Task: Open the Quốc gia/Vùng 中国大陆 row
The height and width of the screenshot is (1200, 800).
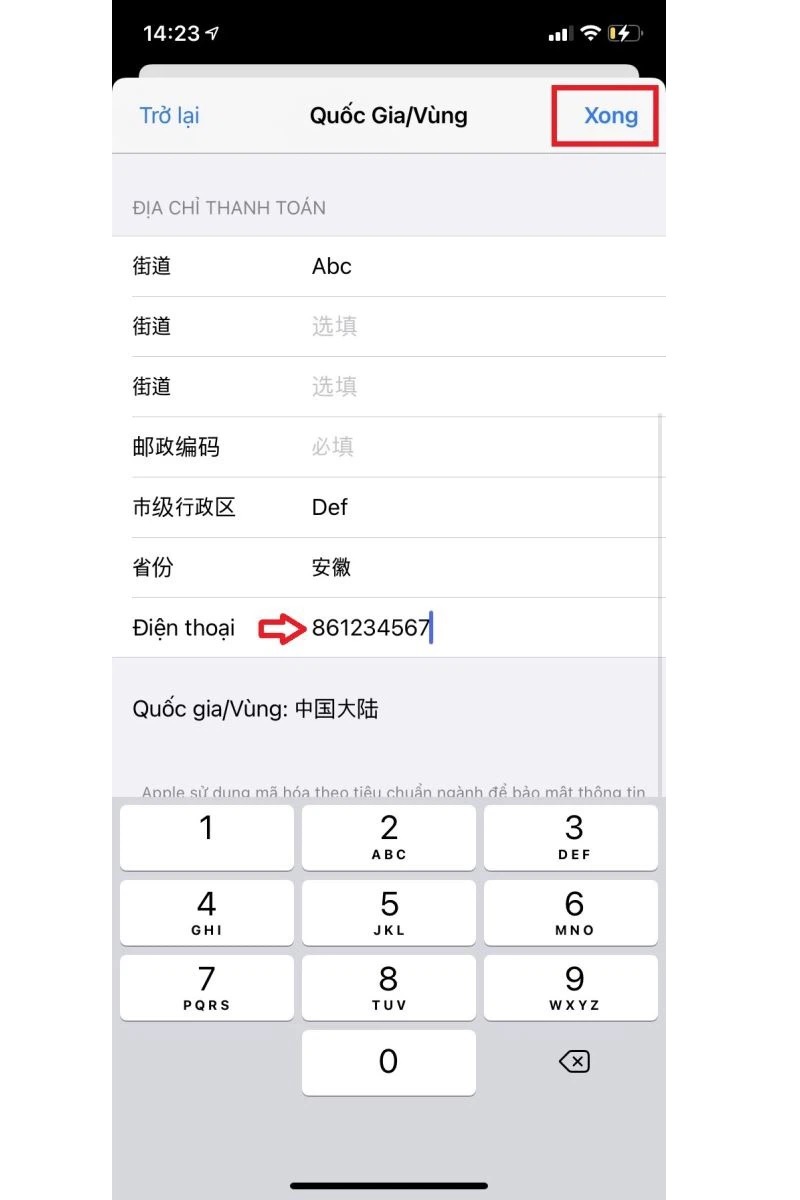Action: tap(256, 710)
